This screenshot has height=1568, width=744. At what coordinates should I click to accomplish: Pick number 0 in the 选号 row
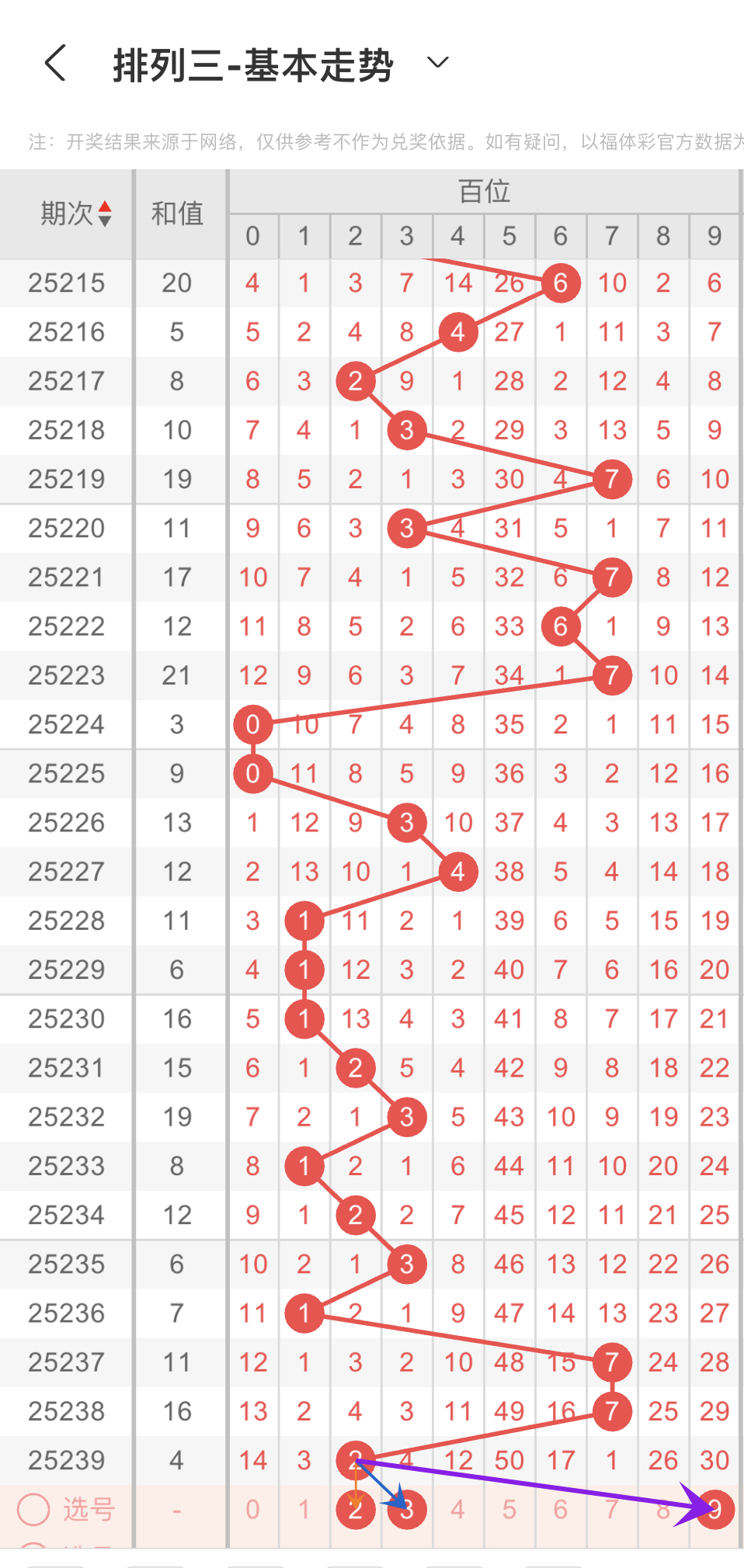[252, 1509]
